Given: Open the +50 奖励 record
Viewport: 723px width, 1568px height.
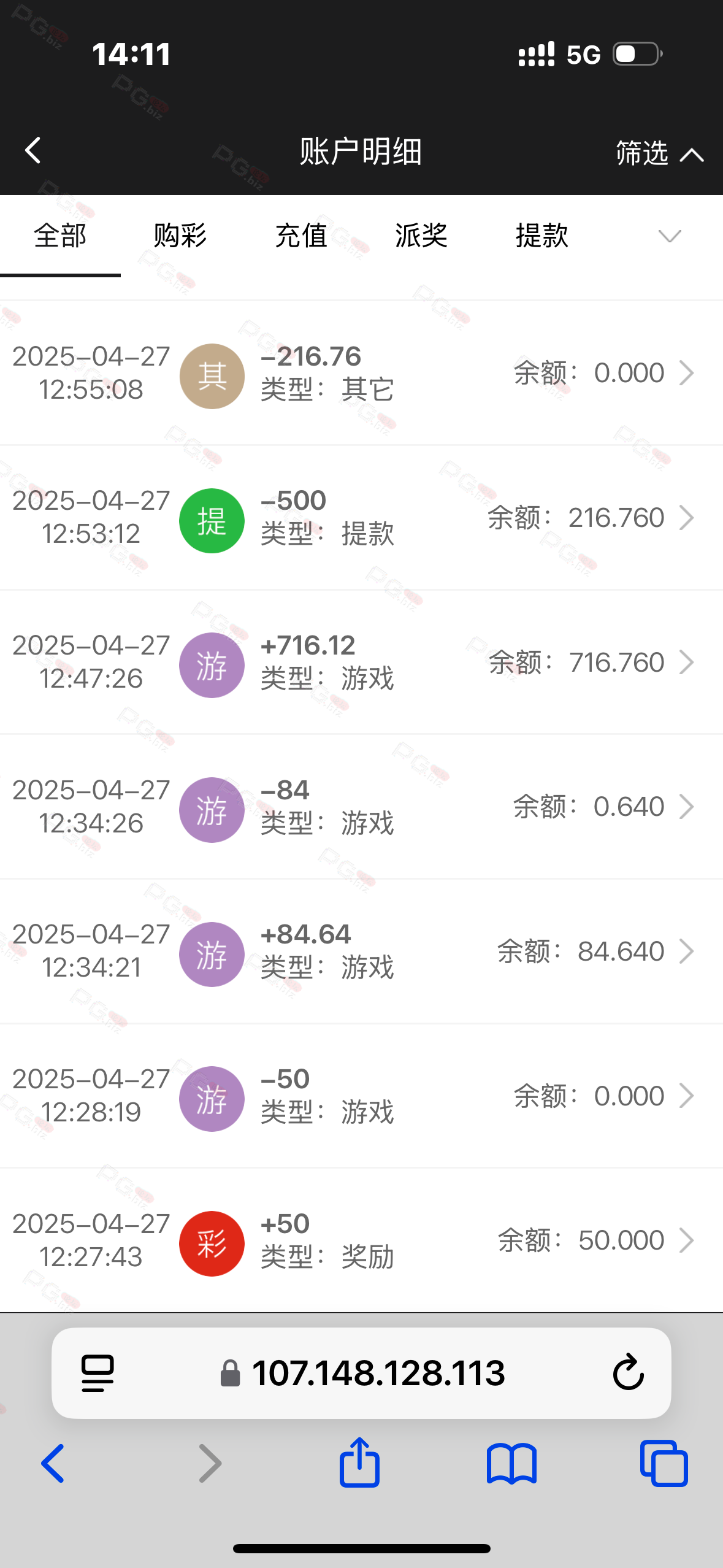Looking at the screenshot, I should (x=361, y=1240).
